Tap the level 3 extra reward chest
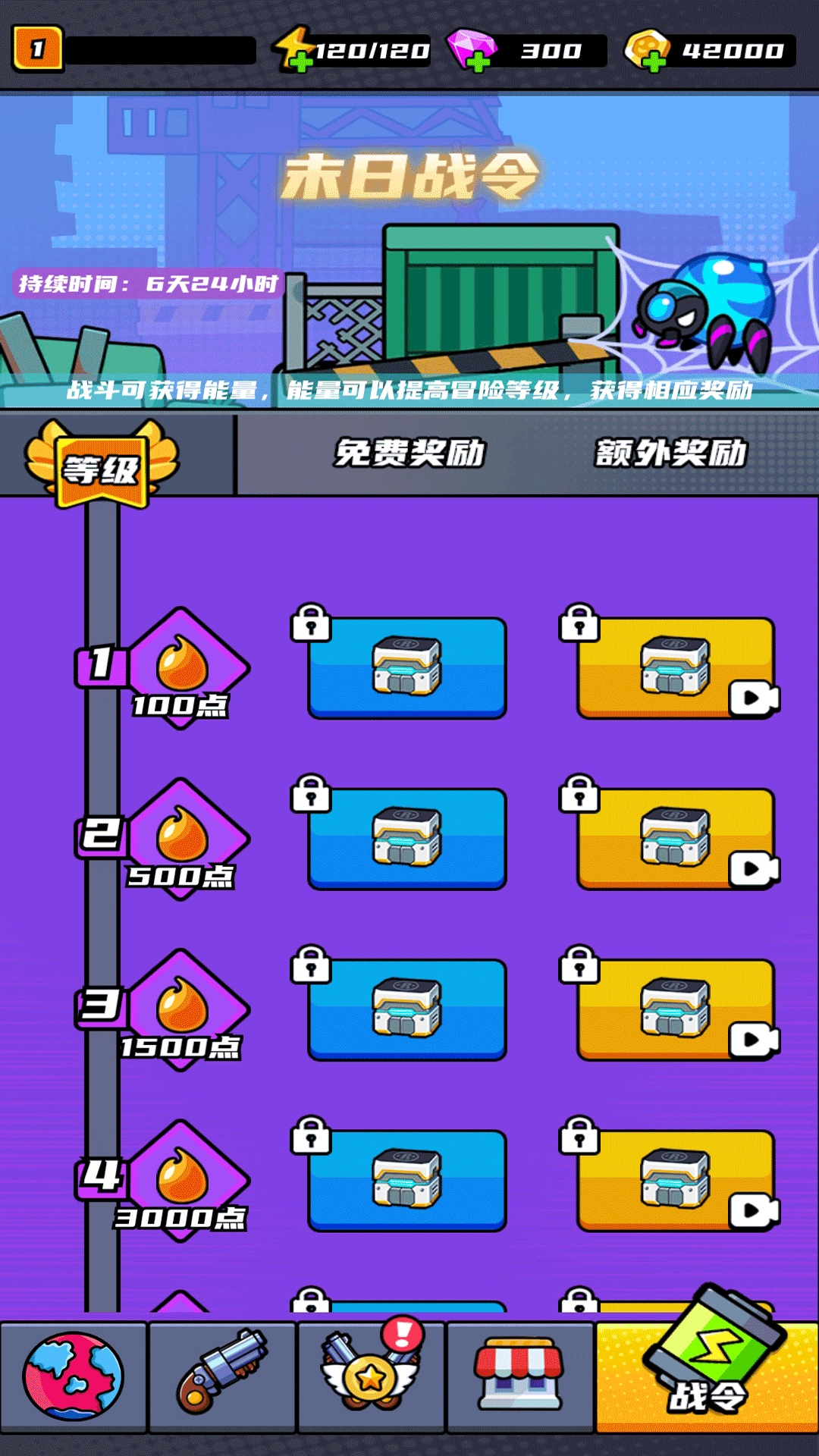 pyautogui.click(x=676, y=1009)
